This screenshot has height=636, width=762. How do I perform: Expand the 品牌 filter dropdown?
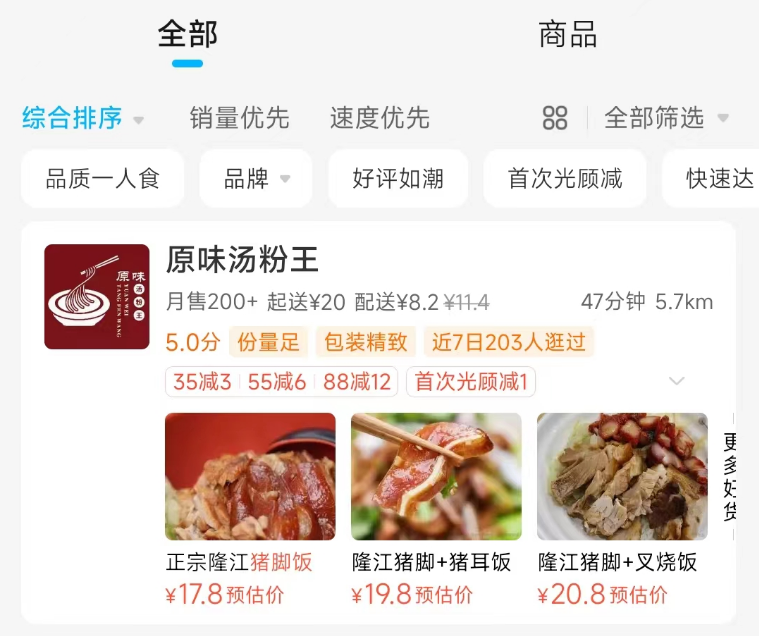pyautogui.click(x=256, y=179)
